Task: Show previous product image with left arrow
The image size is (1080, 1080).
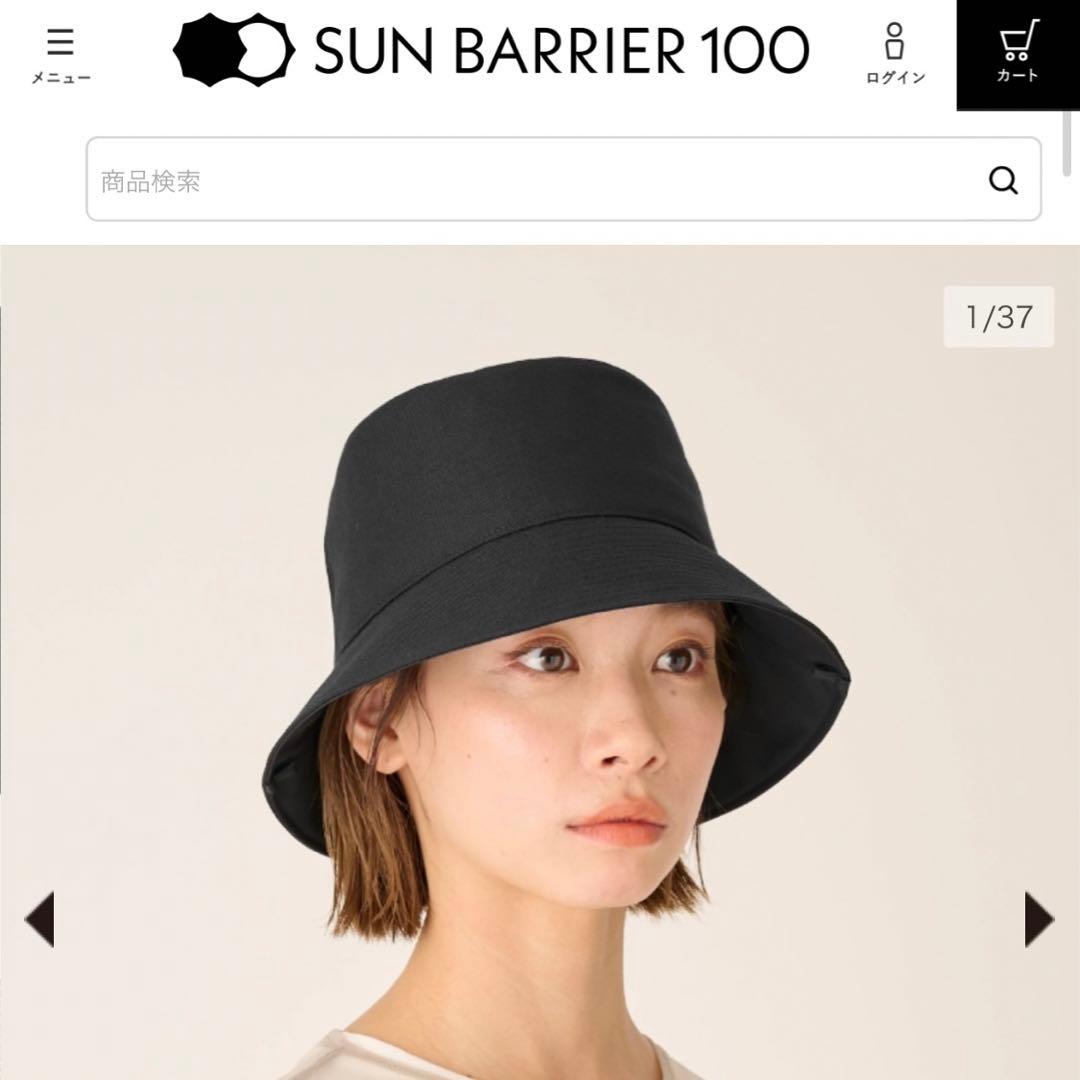Action: (39, 919)
